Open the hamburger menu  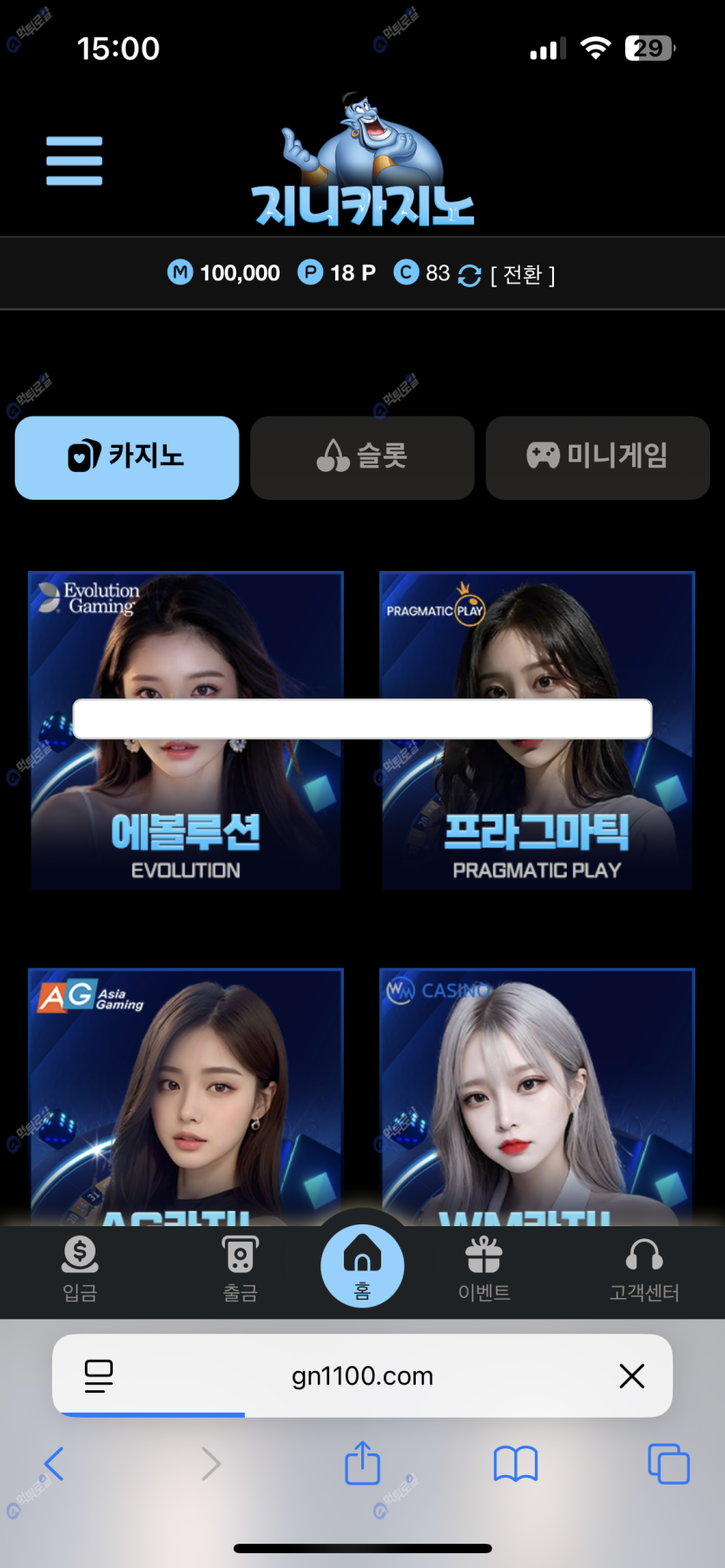pyautogui.click(x=74, y=161)
